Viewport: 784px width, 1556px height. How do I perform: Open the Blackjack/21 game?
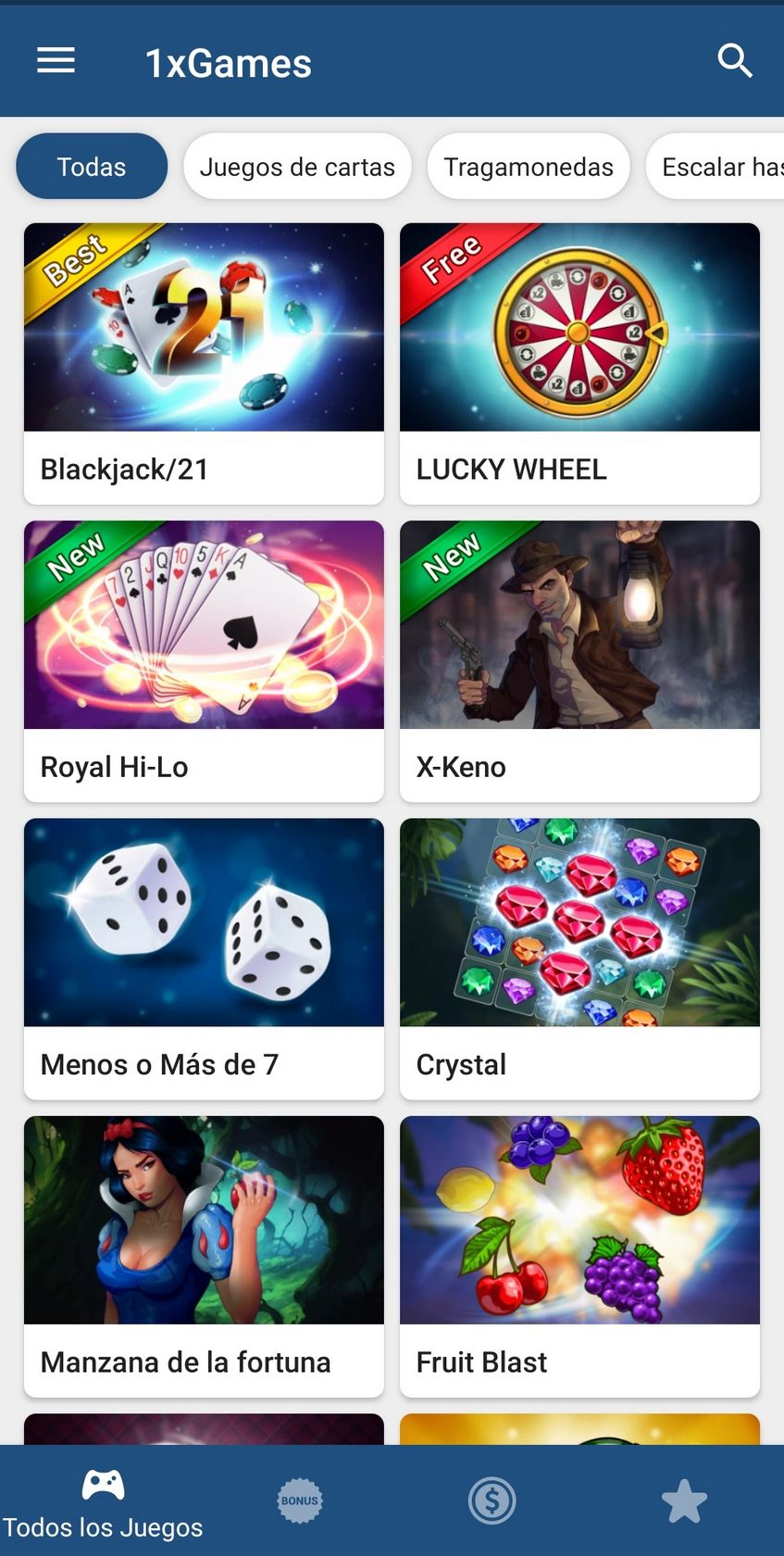[204, 363]
